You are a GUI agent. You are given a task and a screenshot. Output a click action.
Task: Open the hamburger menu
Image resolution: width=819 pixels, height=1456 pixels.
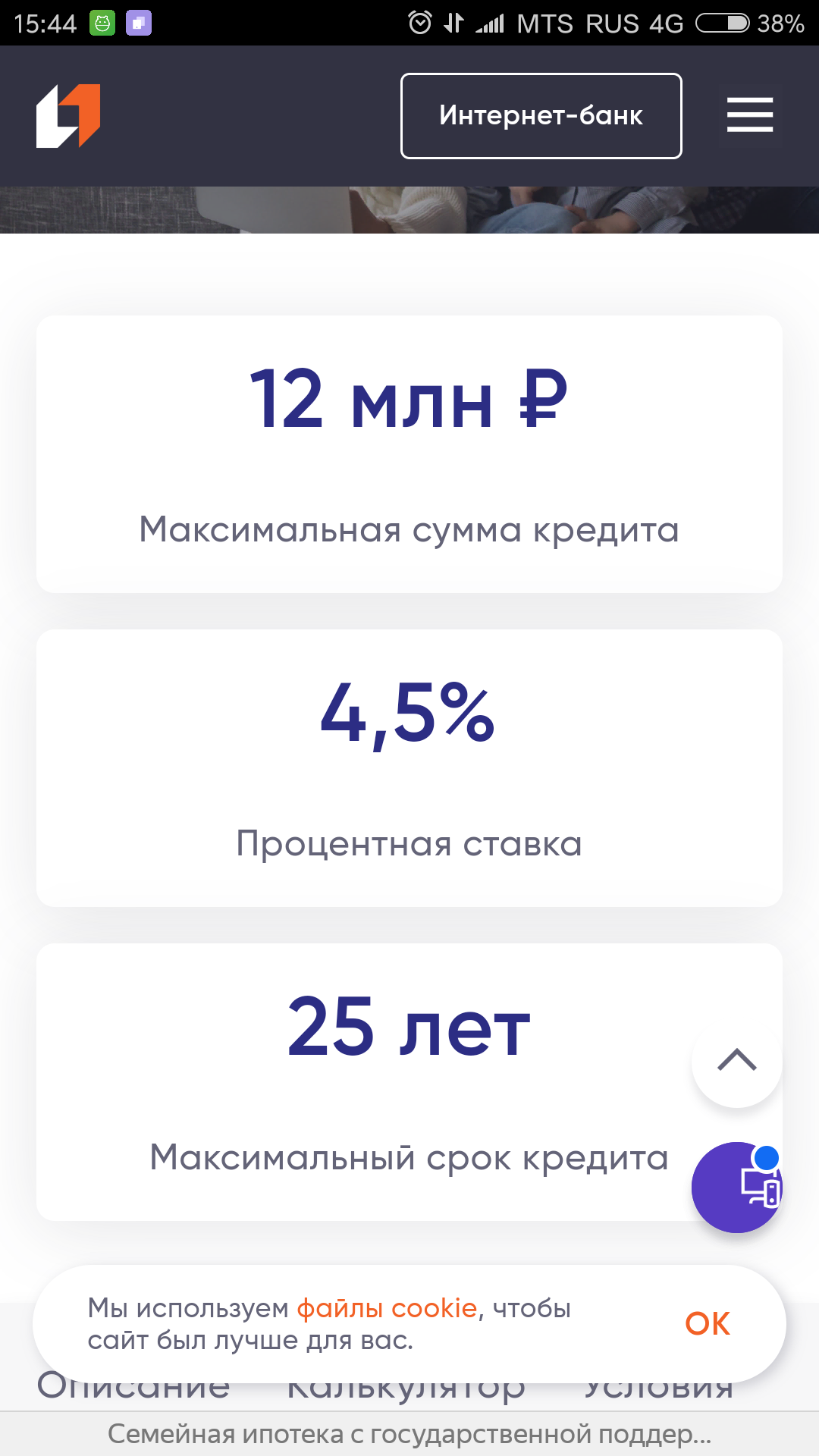click(749, 115)
